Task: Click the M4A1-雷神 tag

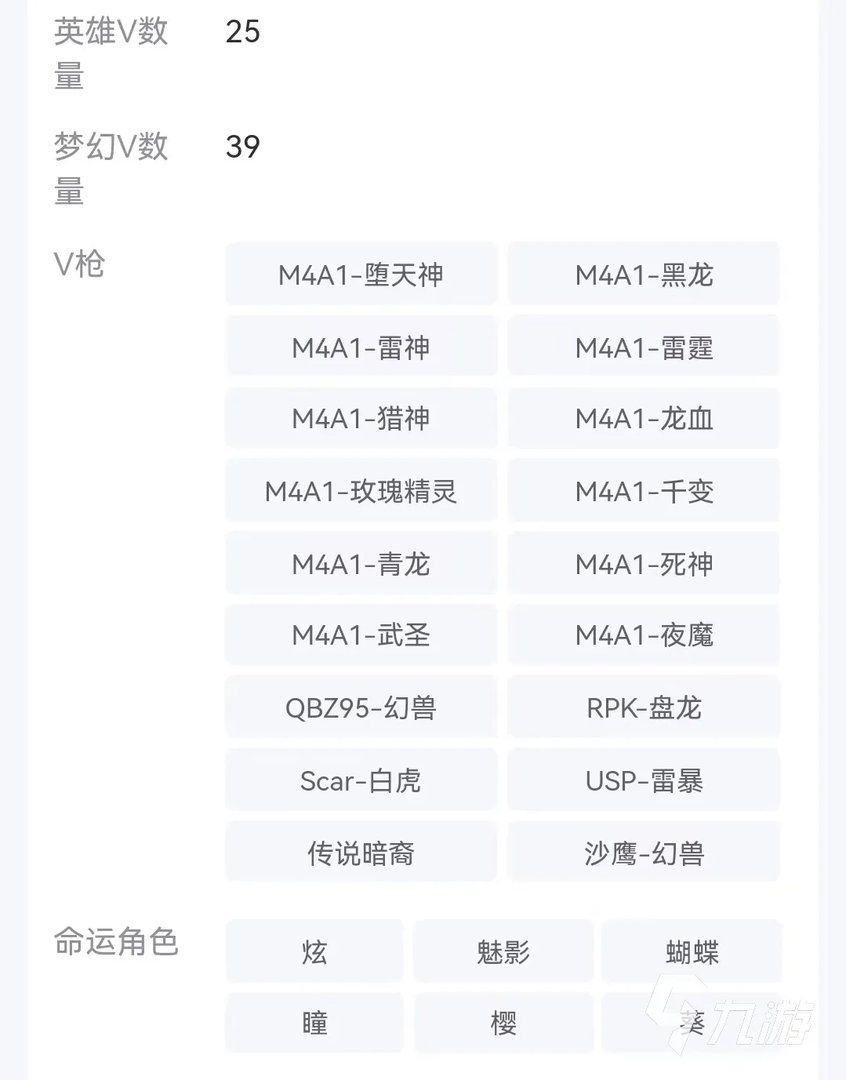Action: pos(362,346)
